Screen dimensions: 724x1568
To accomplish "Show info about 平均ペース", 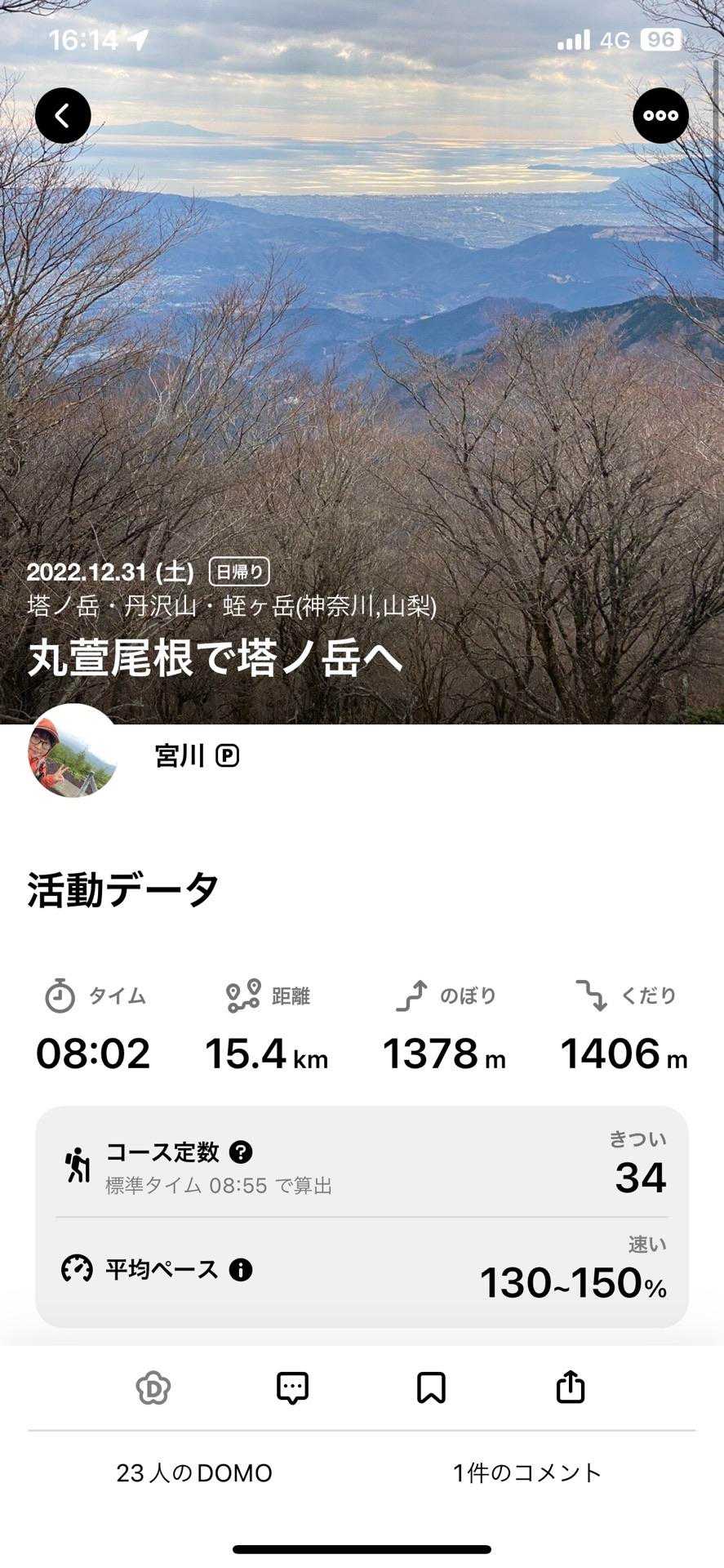I will (241, 1270).
